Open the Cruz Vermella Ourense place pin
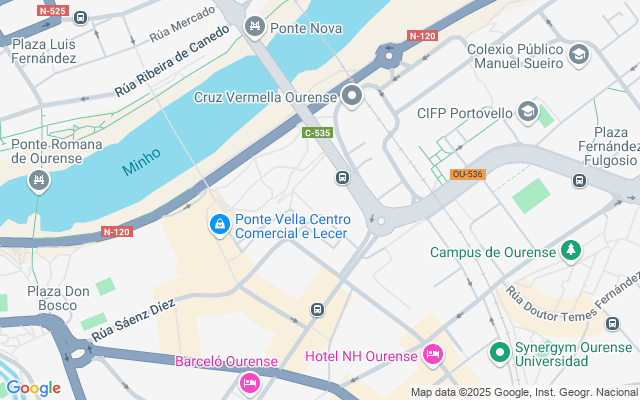640x400 pixels. [x=352, y=97]
